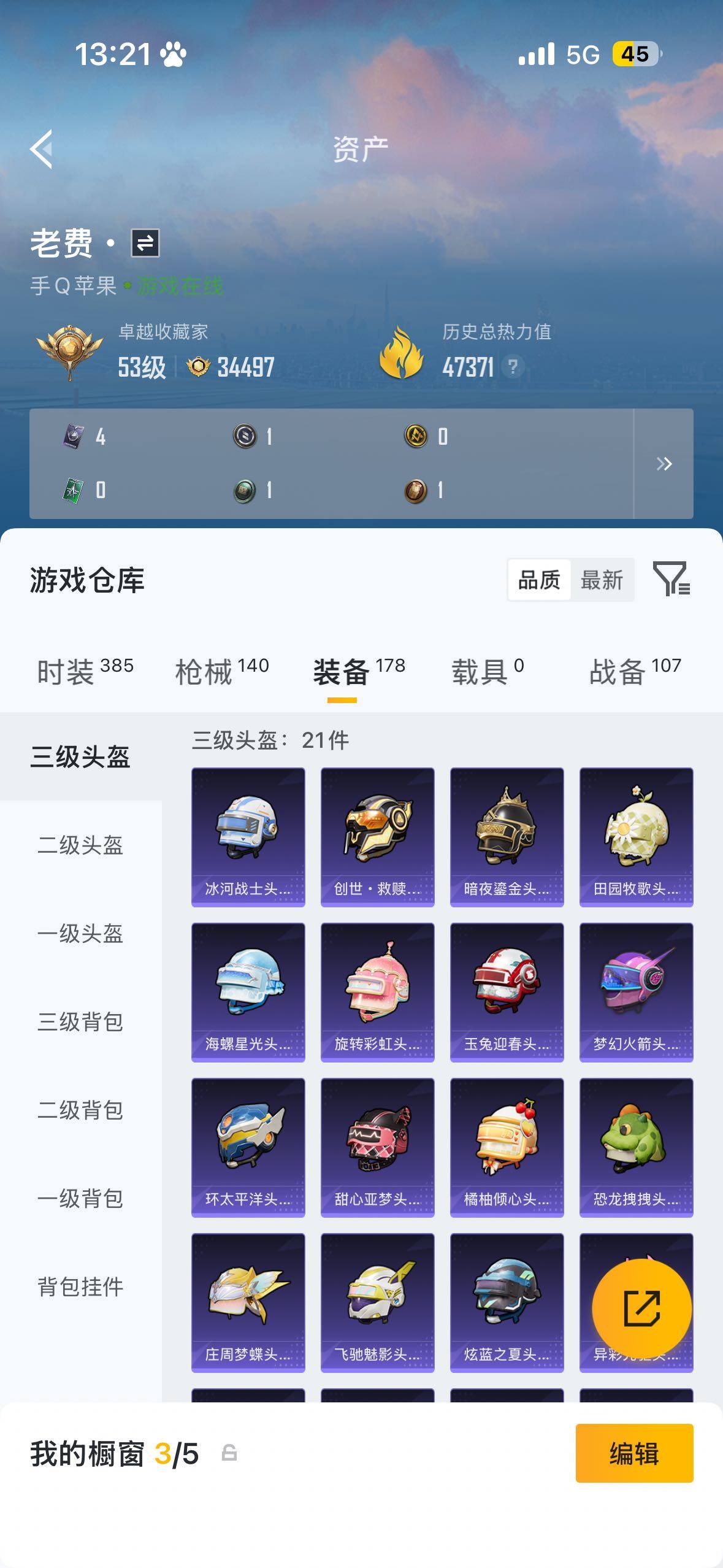Viewport: 723px width, 1568px height.
Task: Switch sorting to 最新
Action: (x=603, y=580)
